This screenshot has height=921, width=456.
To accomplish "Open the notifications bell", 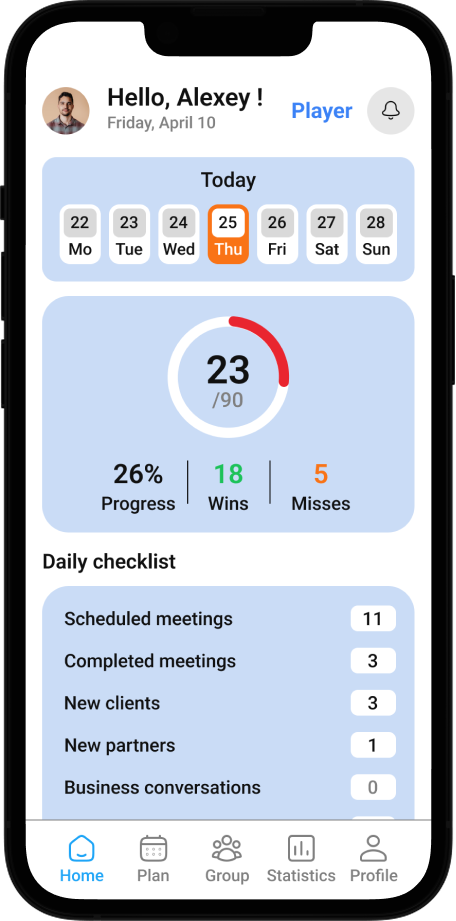I will (391, 111).
